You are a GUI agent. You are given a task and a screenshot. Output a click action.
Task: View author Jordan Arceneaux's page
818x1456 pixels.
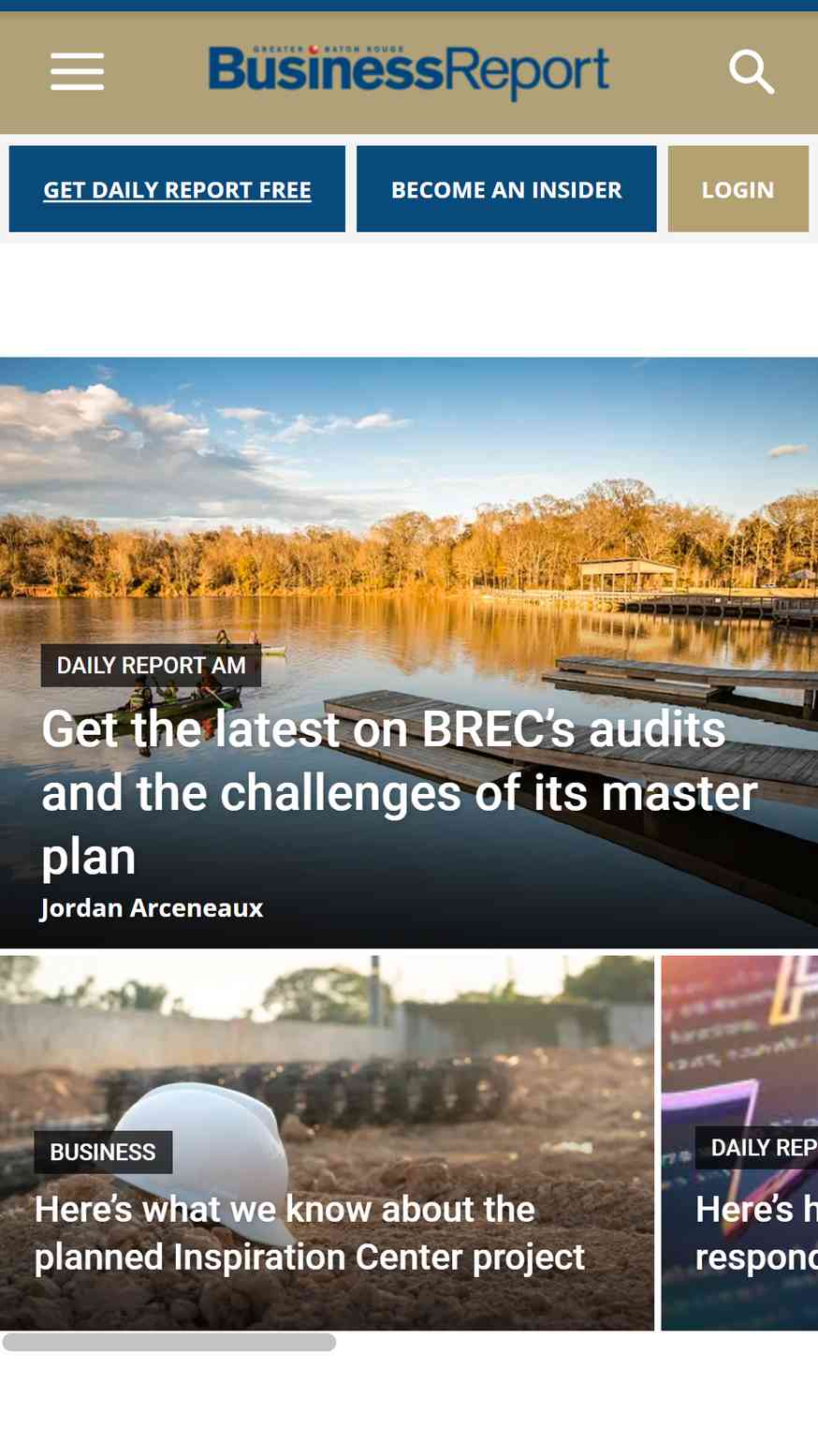152,908
